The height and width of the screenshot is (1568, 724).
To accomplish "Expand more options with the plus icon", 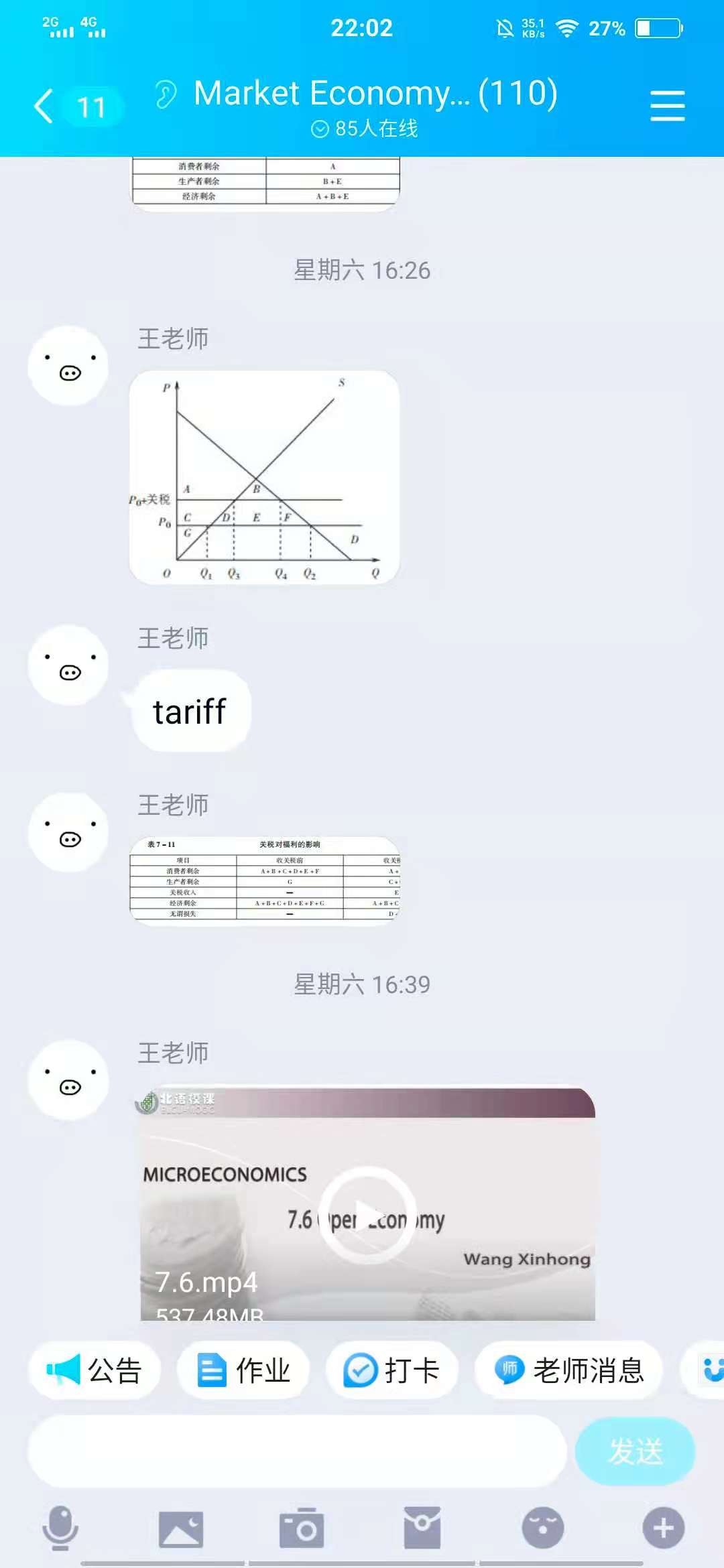I will point(664,1528).
